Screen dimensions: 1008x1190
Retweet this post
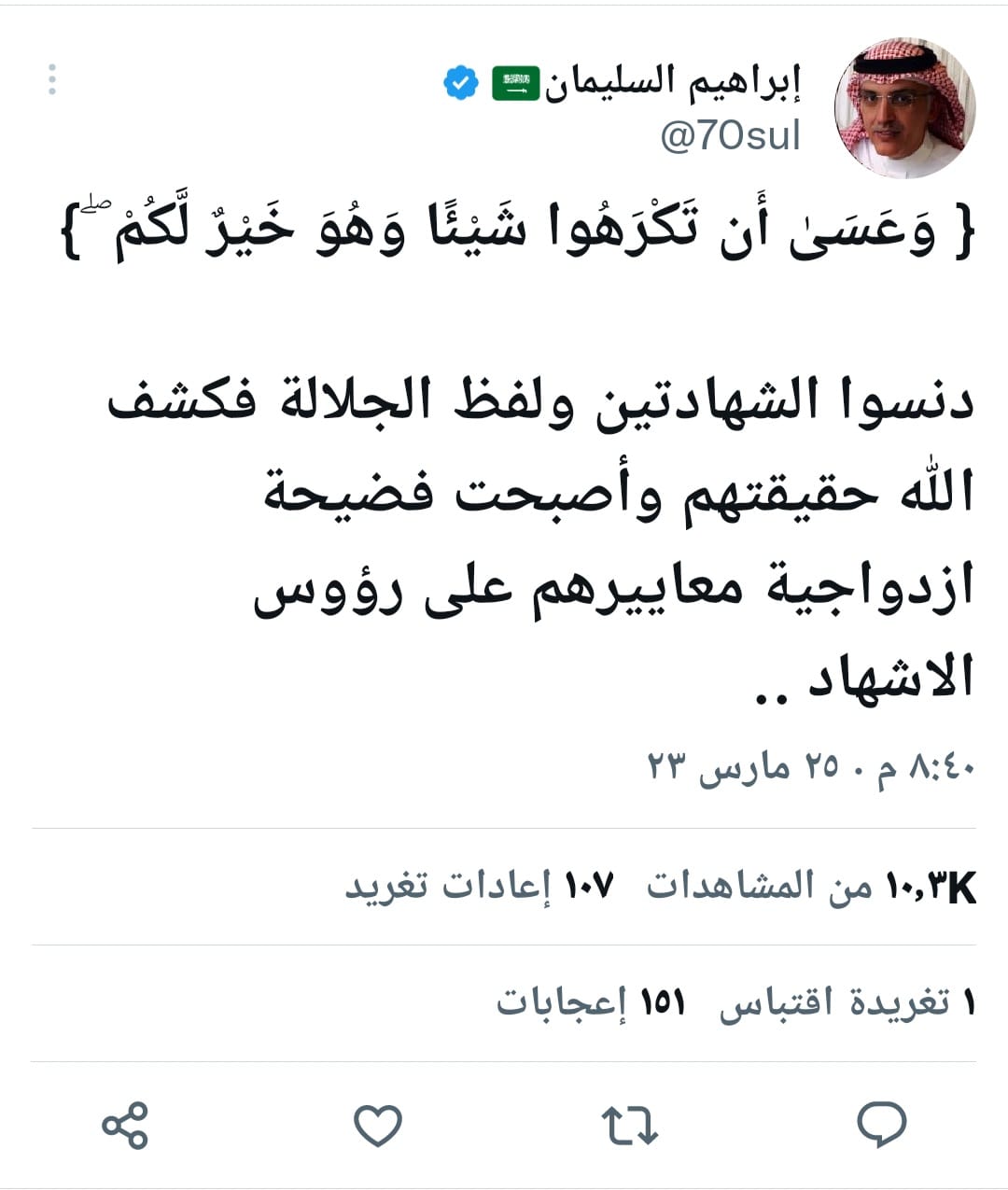pyautogui.click(x=630, y=1125)
